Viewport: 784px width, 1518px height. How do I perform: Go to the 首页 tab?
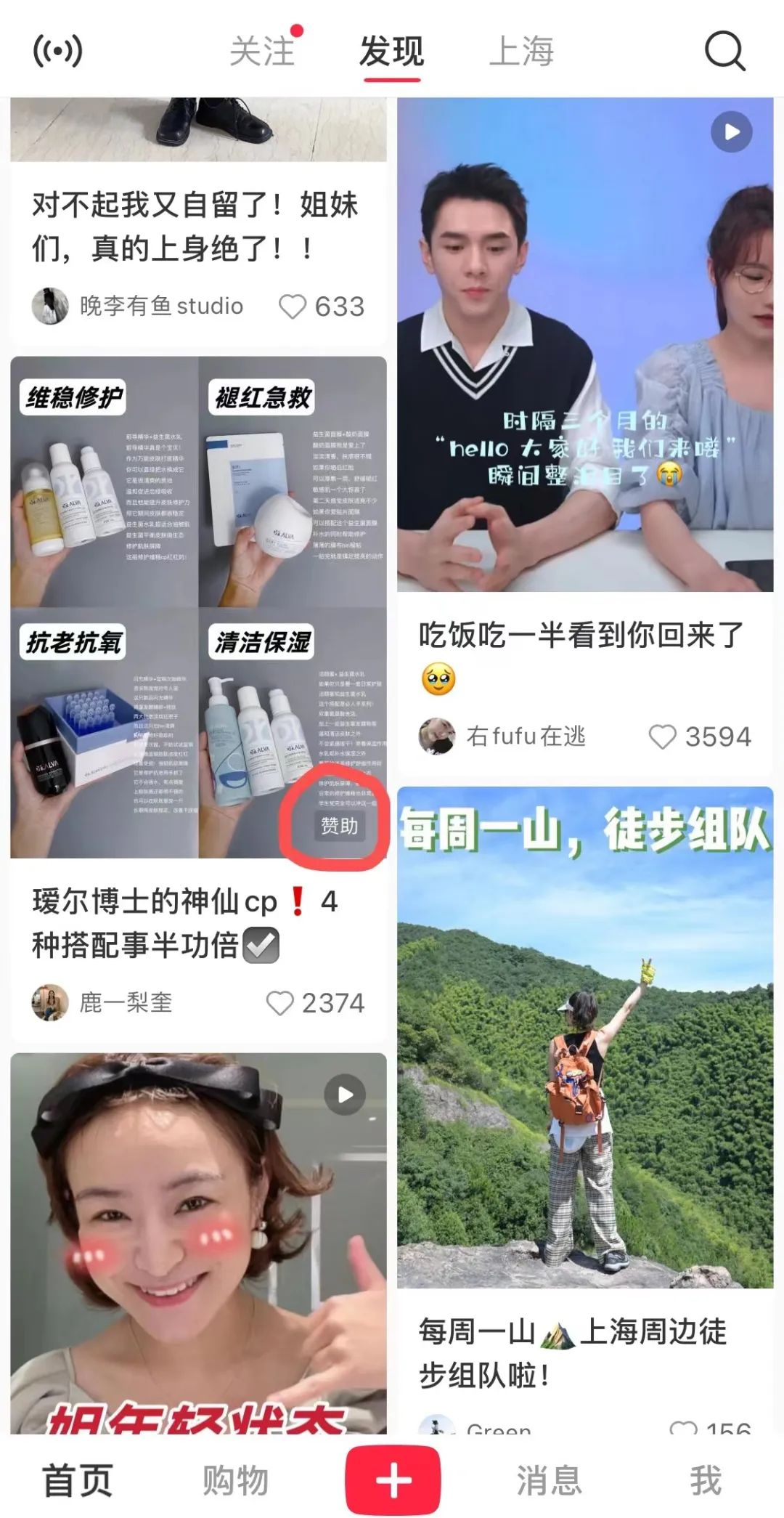point(78,1480)
